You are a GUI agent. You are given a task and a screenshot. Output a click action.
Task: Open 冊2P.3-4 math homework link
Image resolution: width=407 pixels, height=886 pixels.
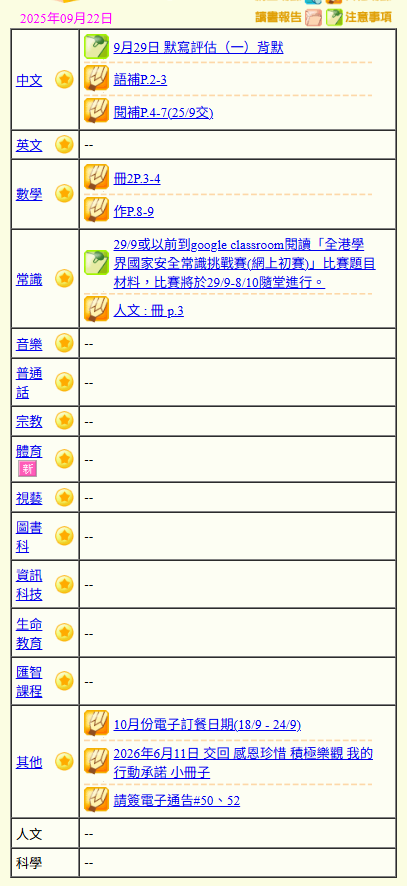point(137,179)
